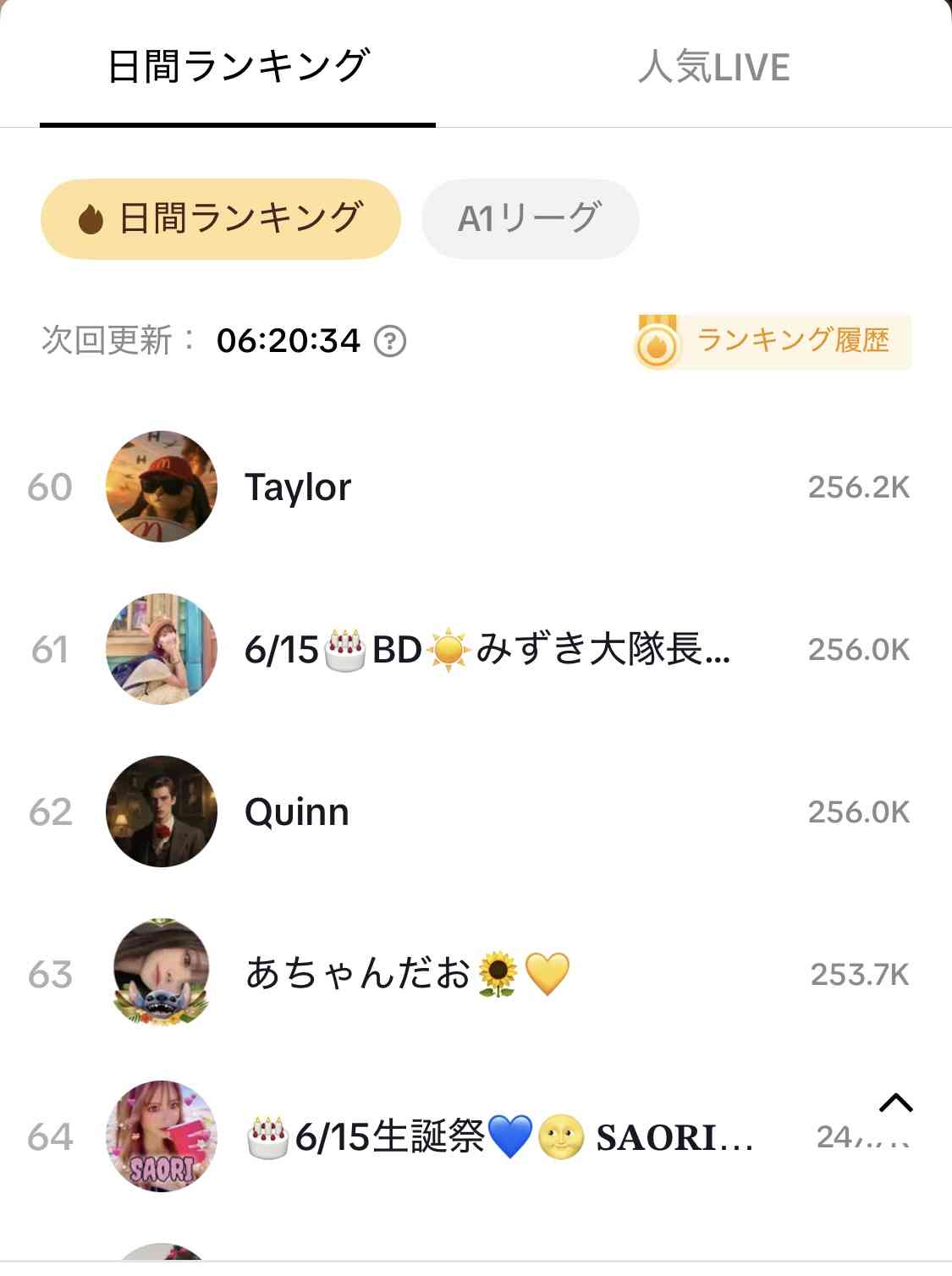Viewport: 952px width, 1276px height.
Task: Toggle the 日間ランキング filter pill on
Action: pos(222,217)
